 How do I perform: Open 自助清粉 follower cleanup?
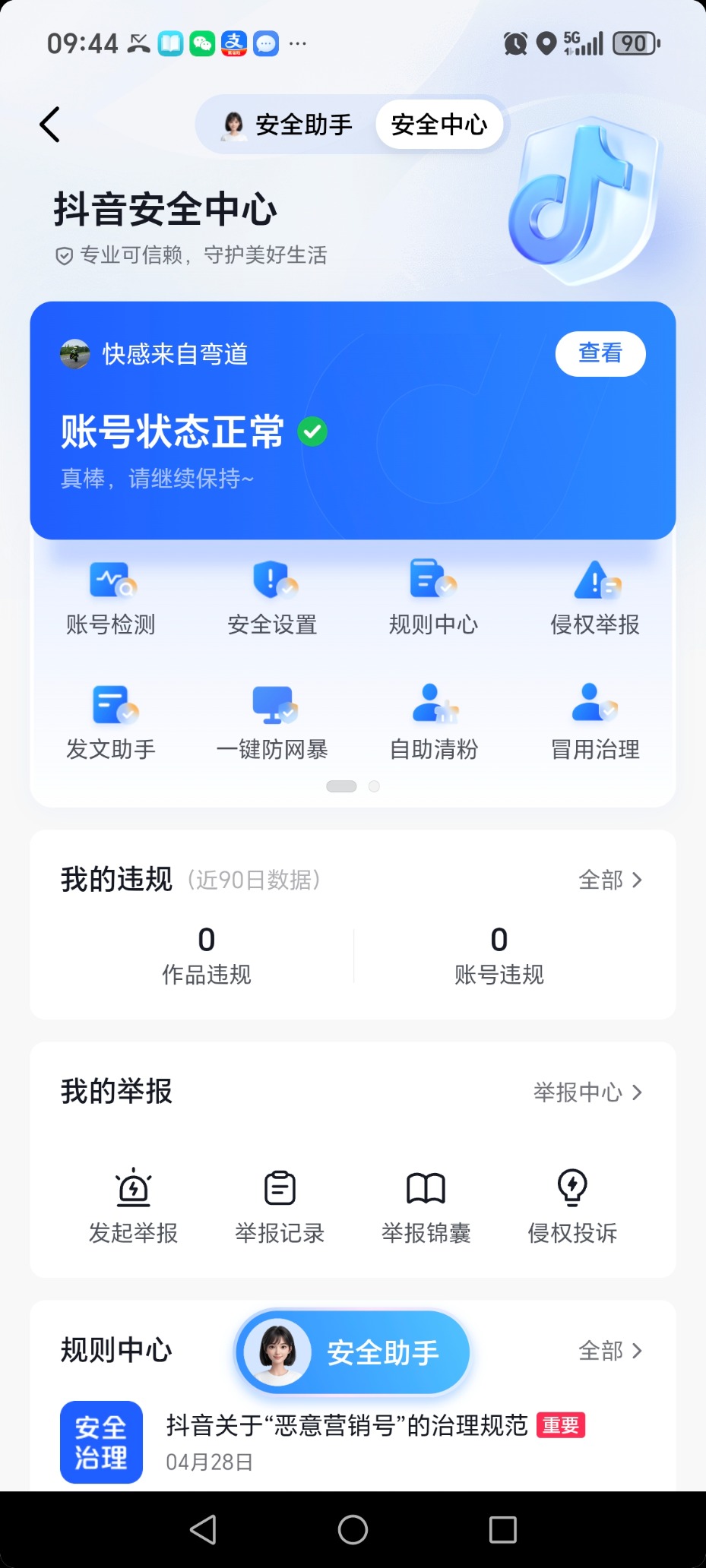click(433, 722)
